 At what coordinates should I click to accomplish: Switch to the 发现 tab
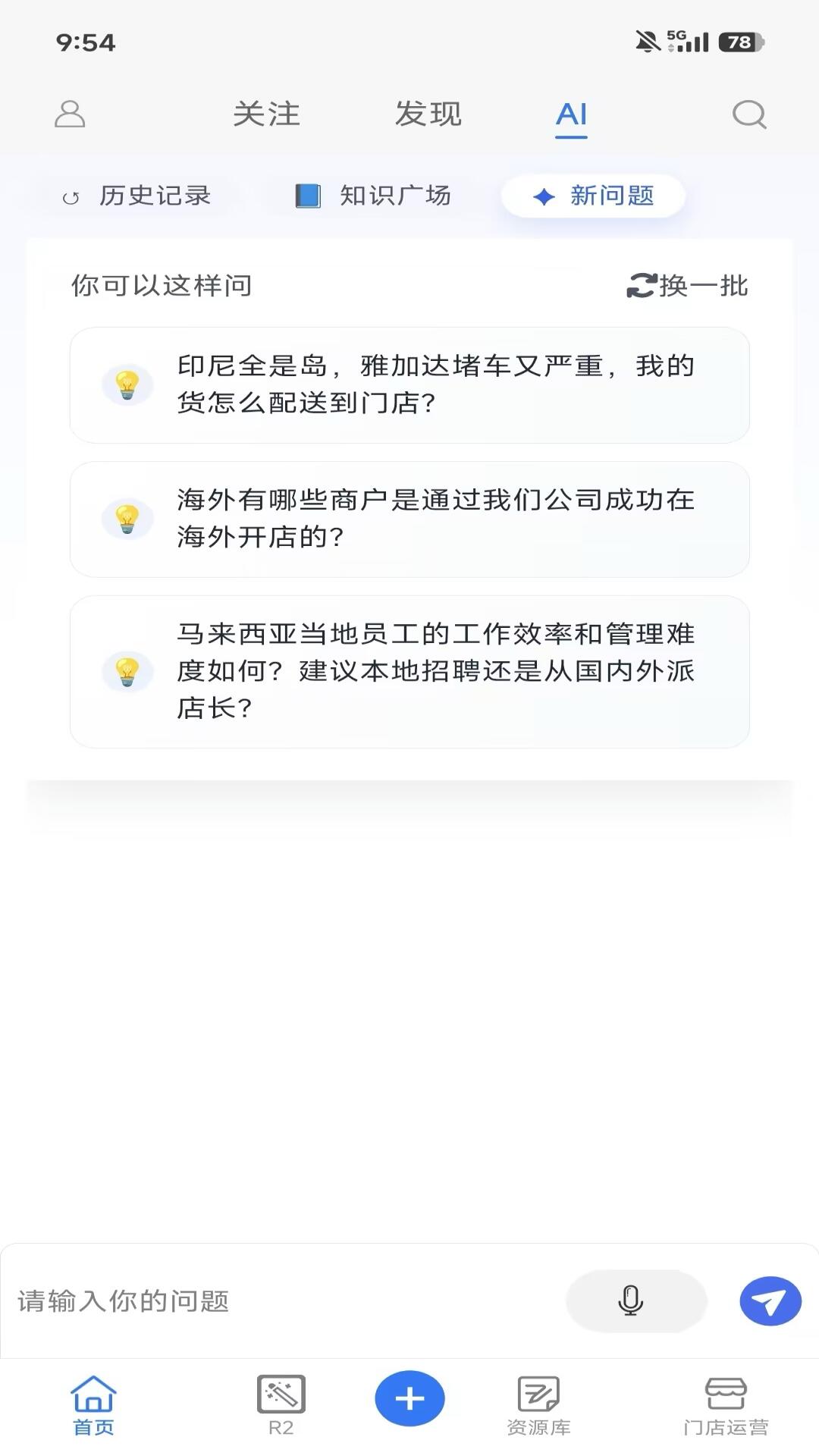pos(428,115)
